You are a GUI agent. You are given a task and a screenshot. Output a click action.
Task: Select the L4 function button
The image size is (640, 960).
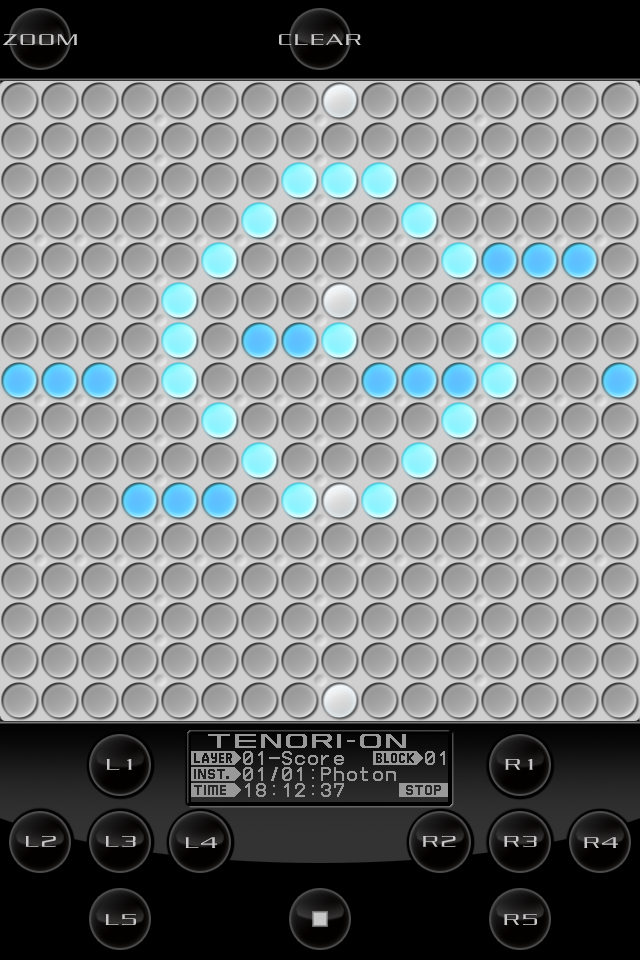click(200, 841)
